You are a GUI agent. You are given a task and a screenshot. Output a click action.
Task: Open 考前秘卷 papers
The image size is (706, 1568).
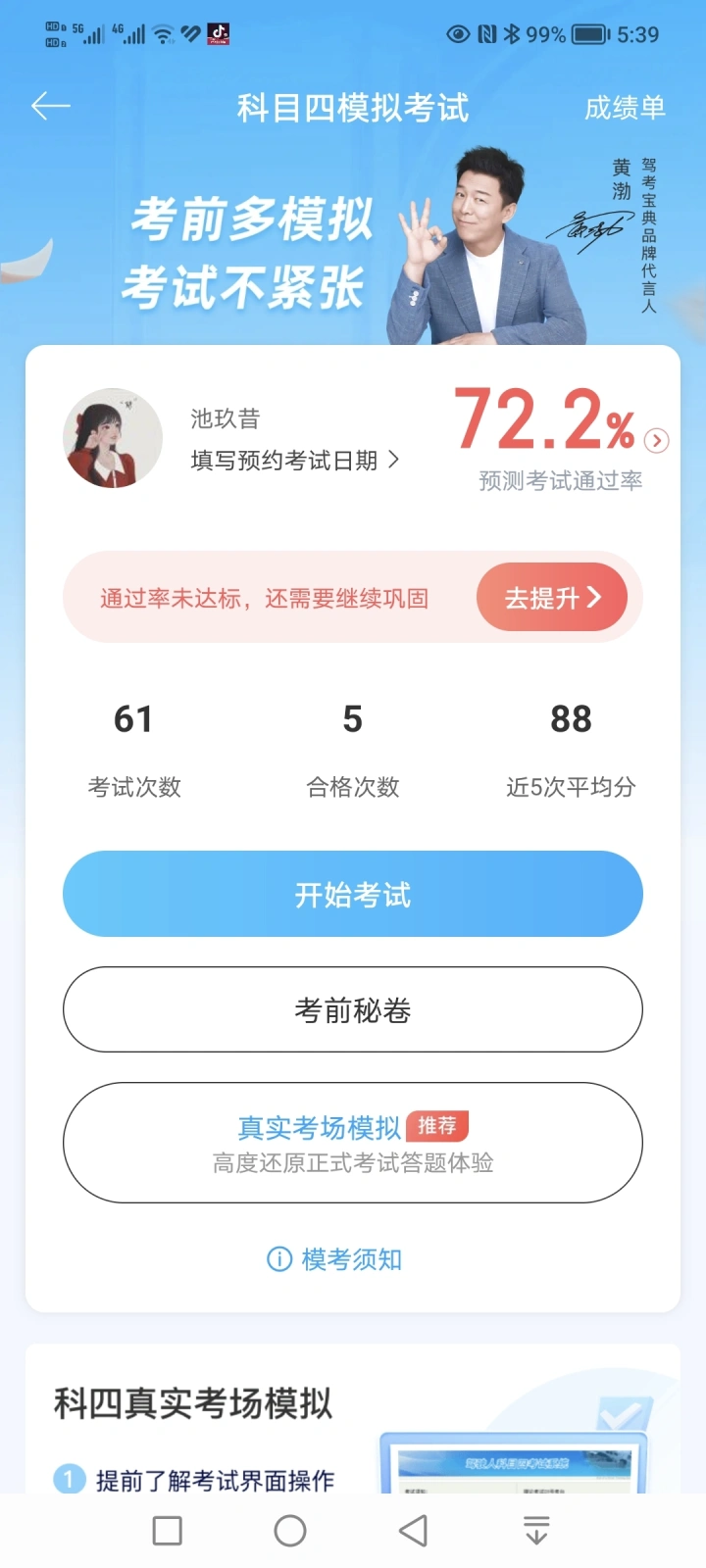[x=353, y=1009]
